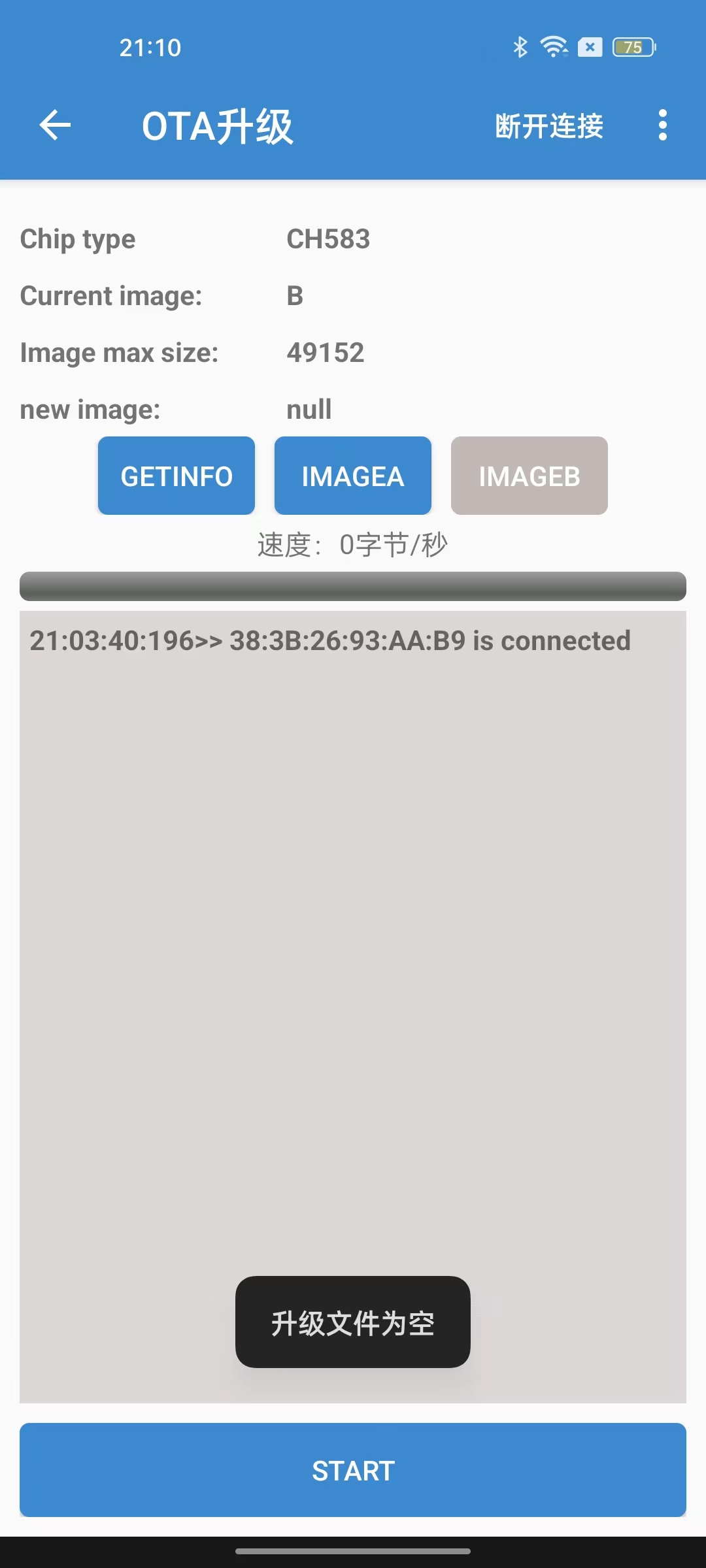The height and width of the screenshot is (1568, 706).
Task: Choose the IMAGEB button
Action: (529, 476)
